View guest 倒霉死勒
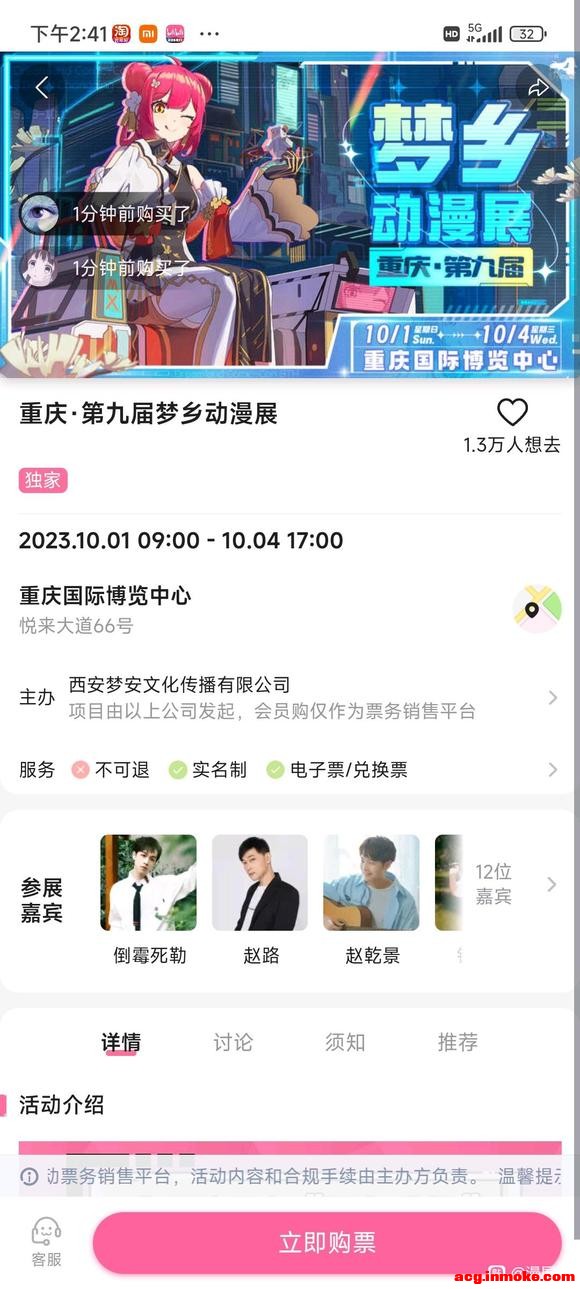Screen dimensions: 580x1289 (148, 900)
